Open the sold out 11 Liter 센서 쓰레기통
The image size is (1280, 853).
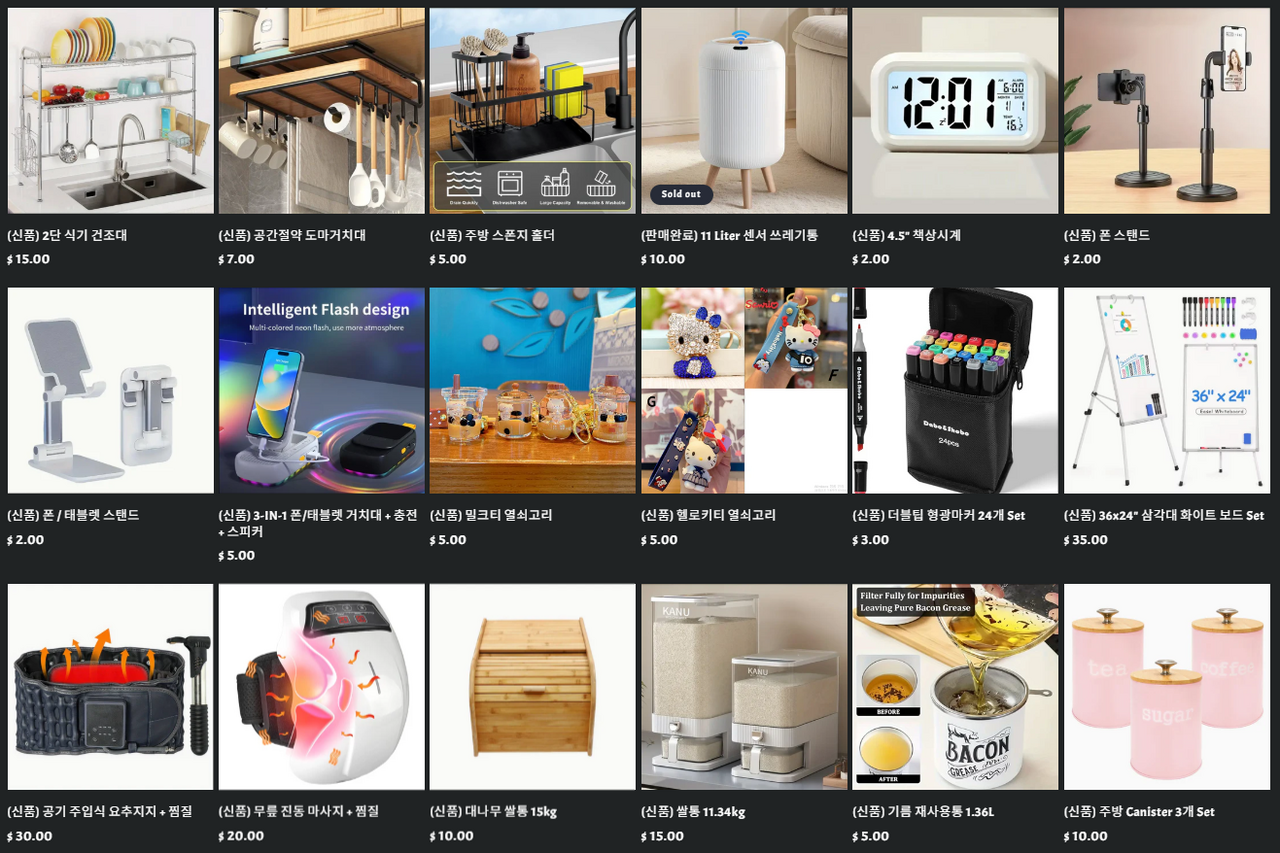click(x=744, y=111)
